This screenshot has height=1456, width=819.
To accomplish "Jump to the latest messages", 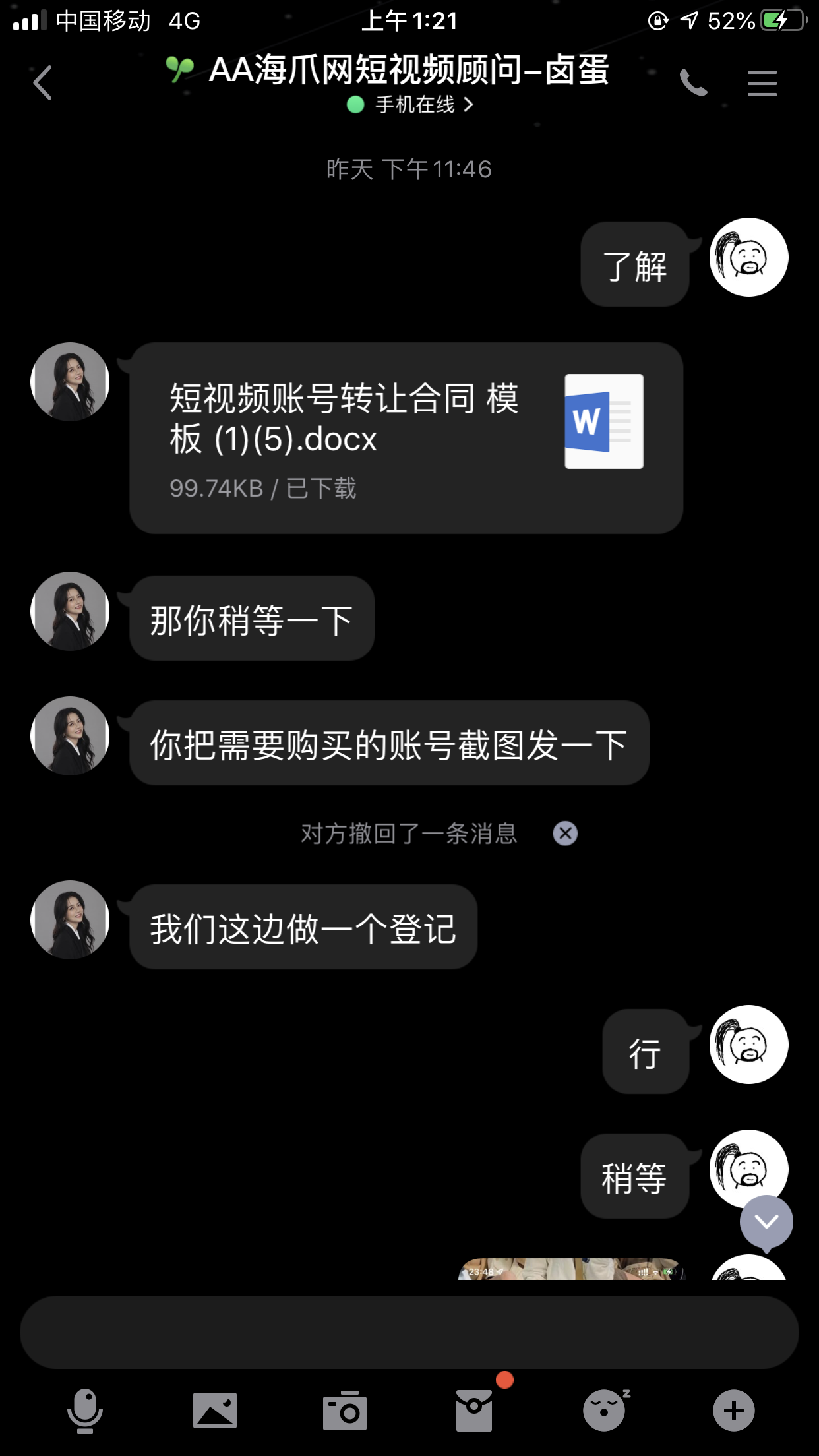I will (x=766, y=1222).
